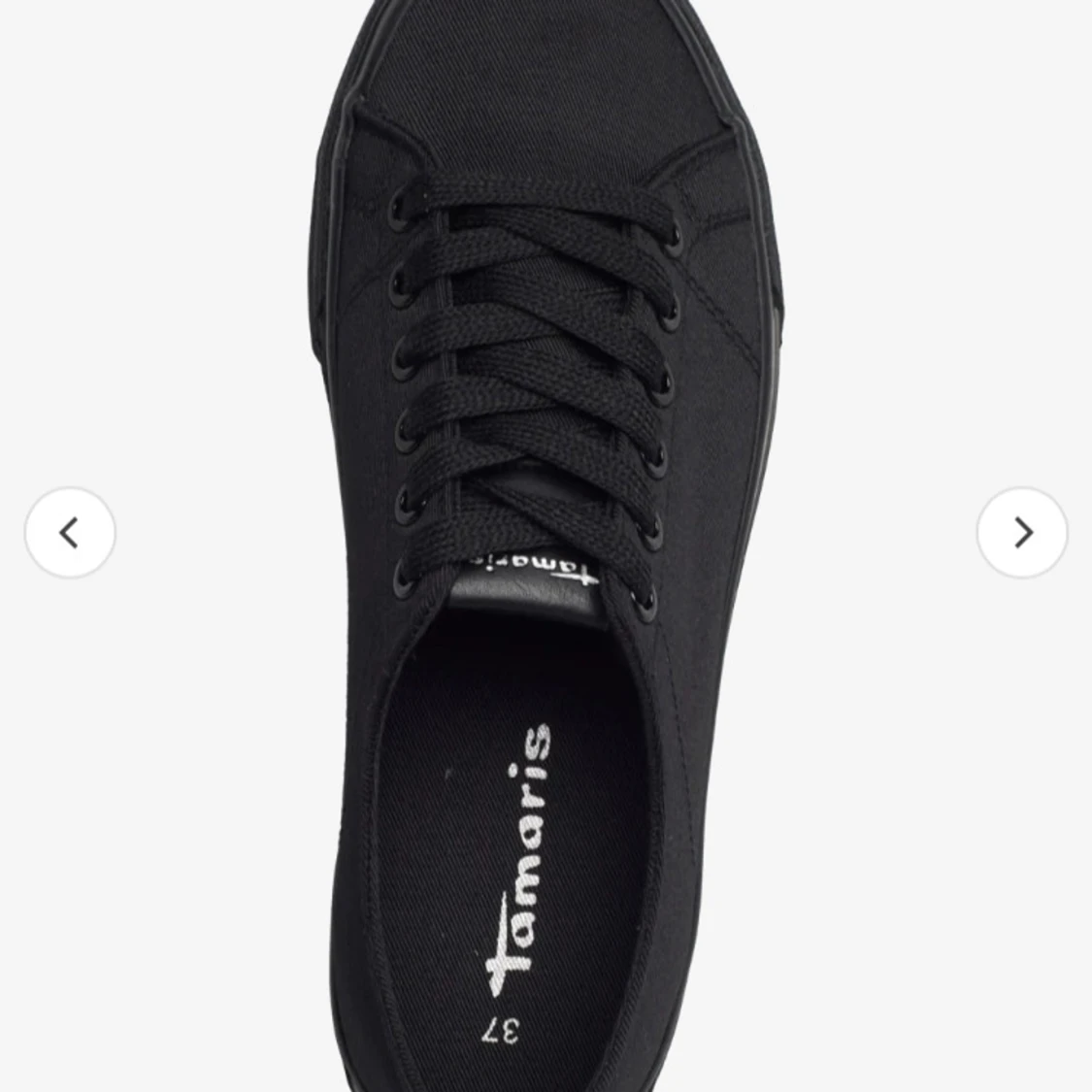Go to the previous product image
This screenshot has height=1092, width=1092.
click(x=70, y=533)
